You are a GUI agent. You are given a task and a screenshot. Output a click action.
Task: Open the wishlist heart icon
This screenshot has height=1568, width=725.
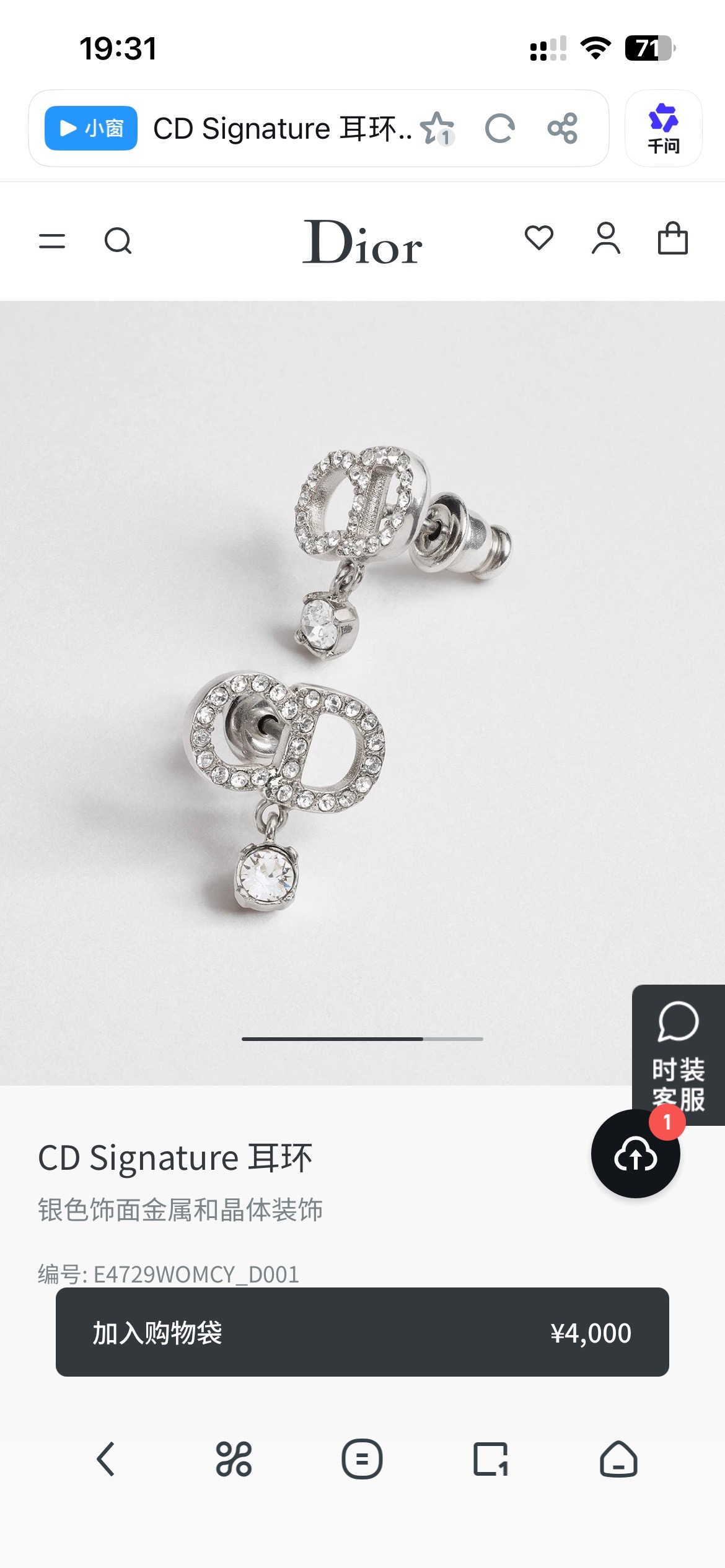[x=538, y=238]
